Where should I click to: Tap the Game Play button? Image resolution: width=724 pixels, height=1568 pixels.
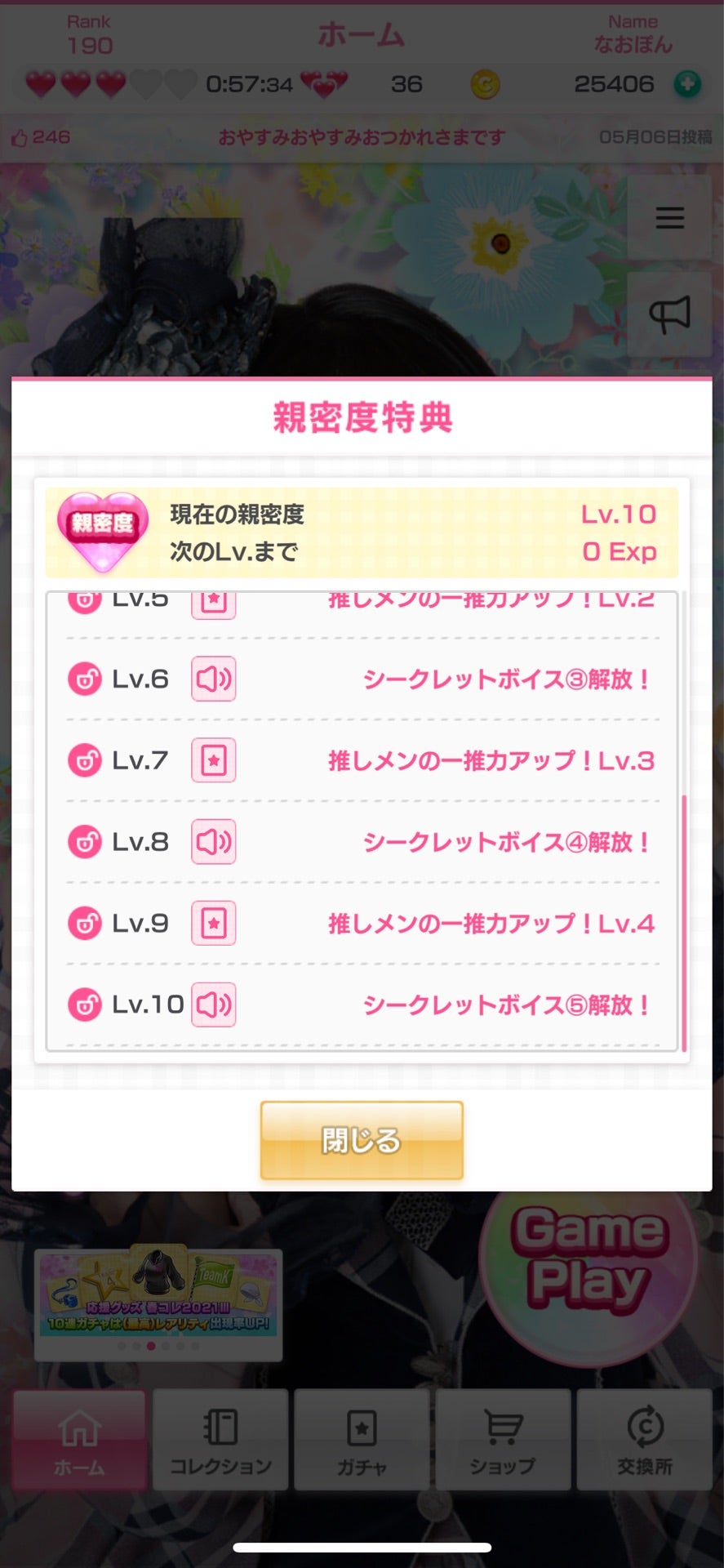589,1261
